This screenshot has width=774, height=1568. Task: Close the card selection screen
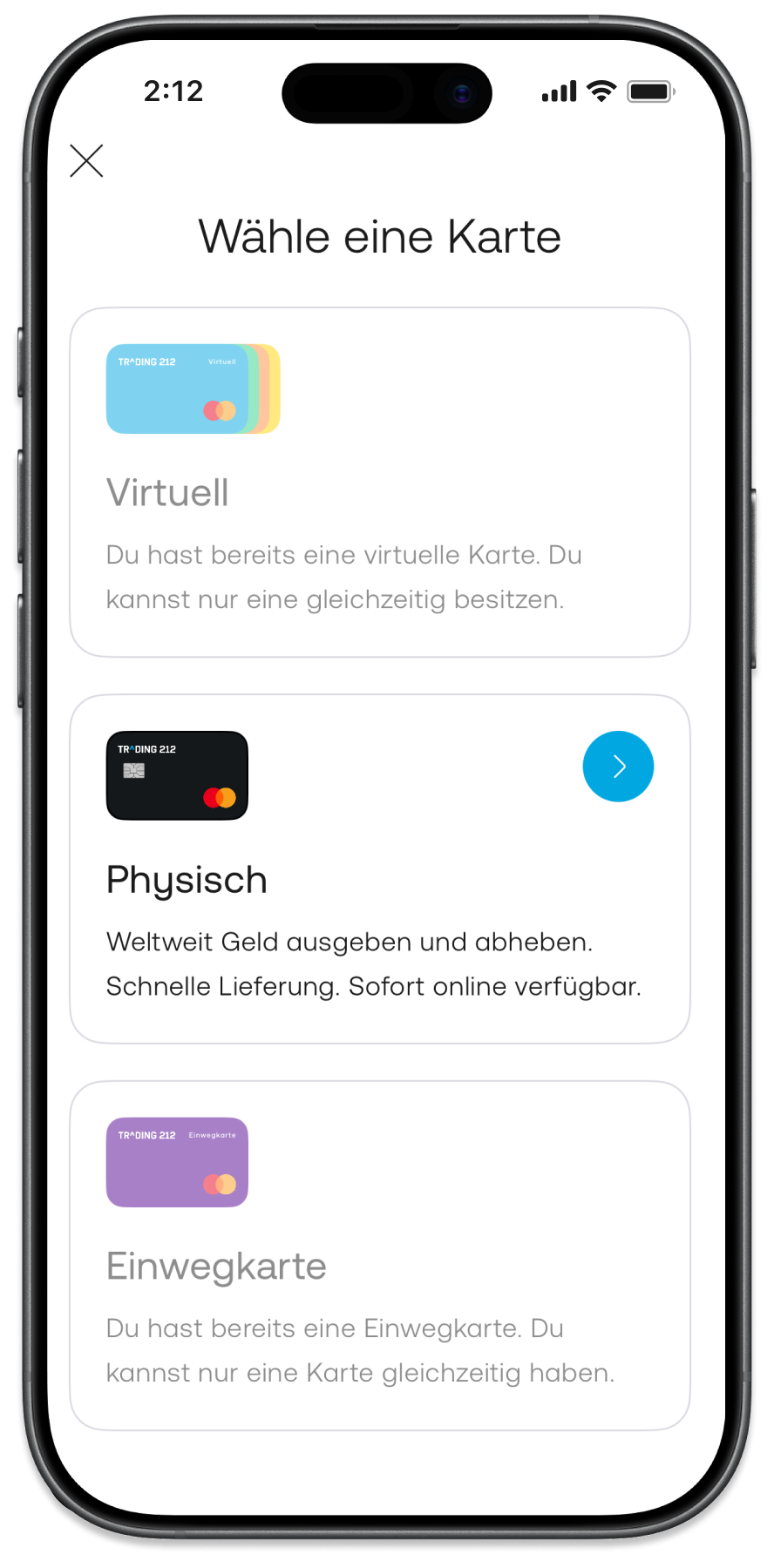pos(86,161)
